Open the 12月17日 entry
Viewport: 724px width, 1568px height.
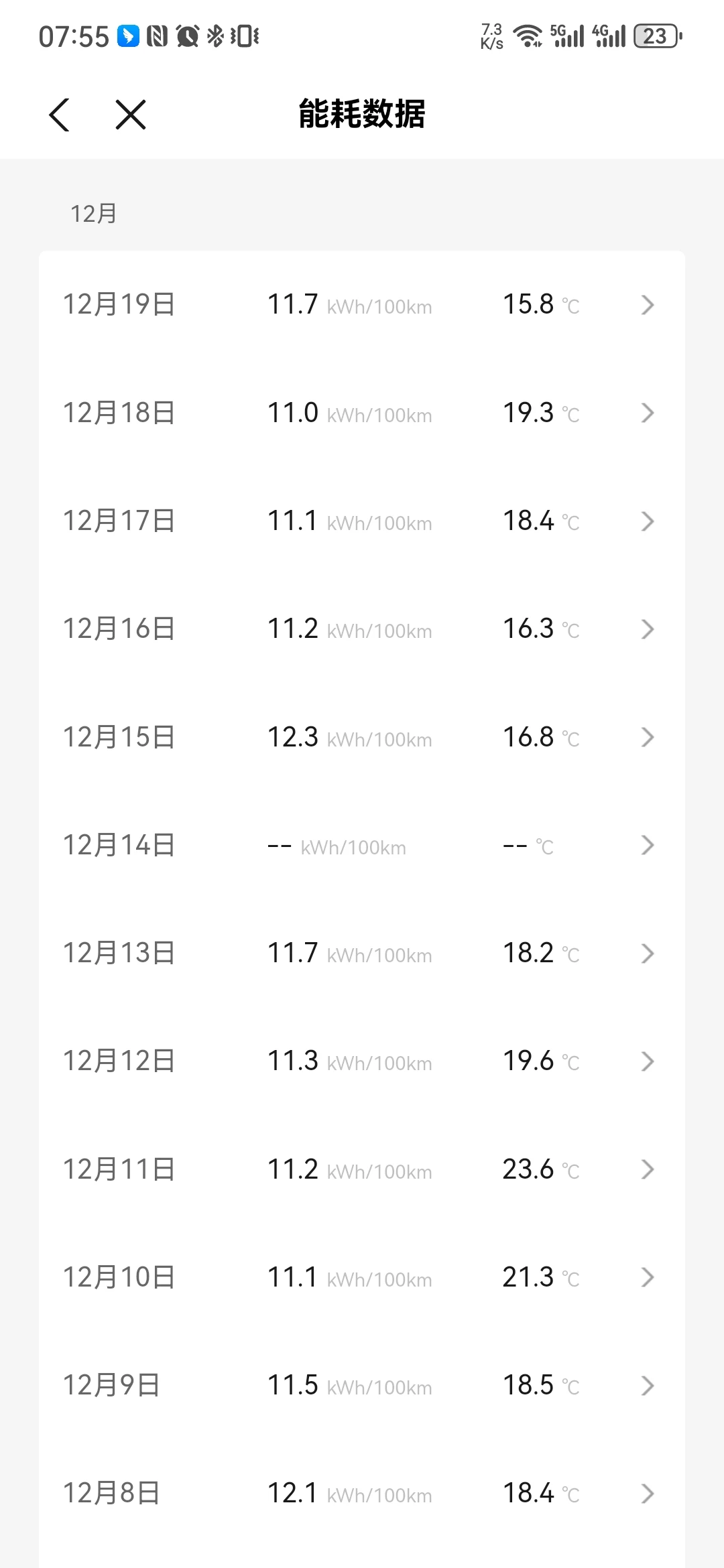click(x=362, y=521)
